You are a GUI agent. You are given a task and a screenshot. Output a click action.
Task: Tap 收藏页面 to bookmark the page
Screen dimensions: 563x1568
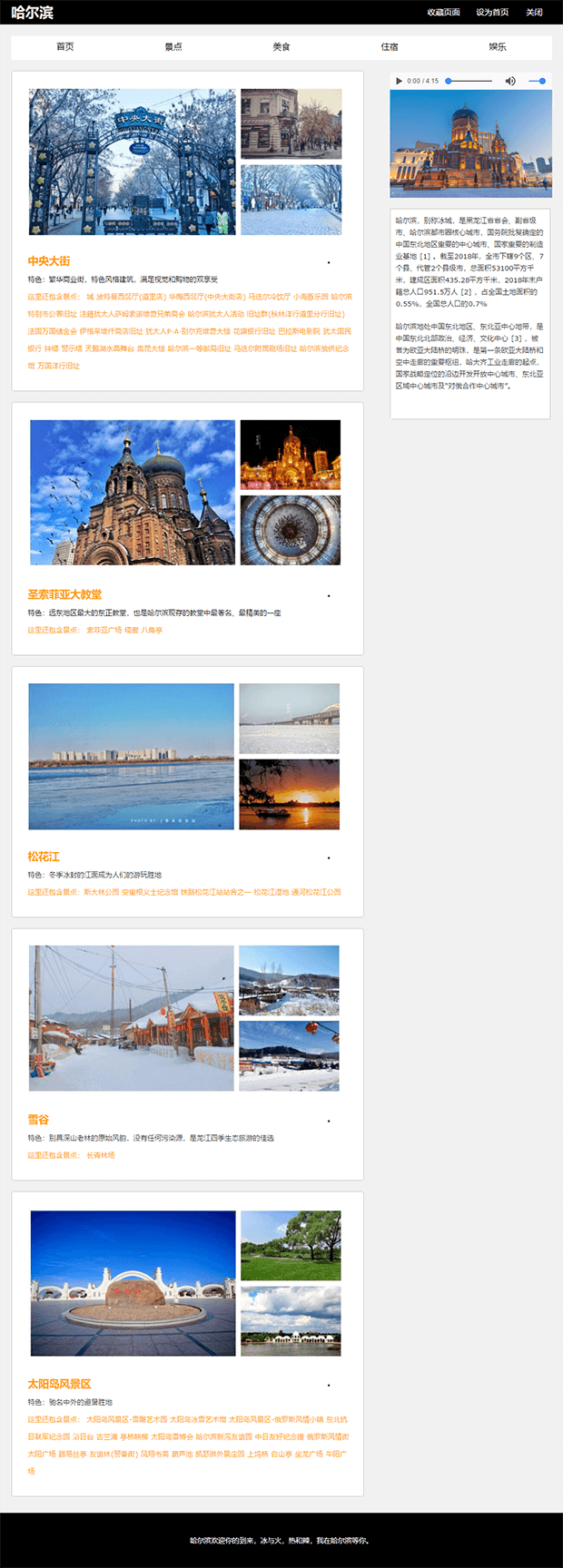click(443, 13)
